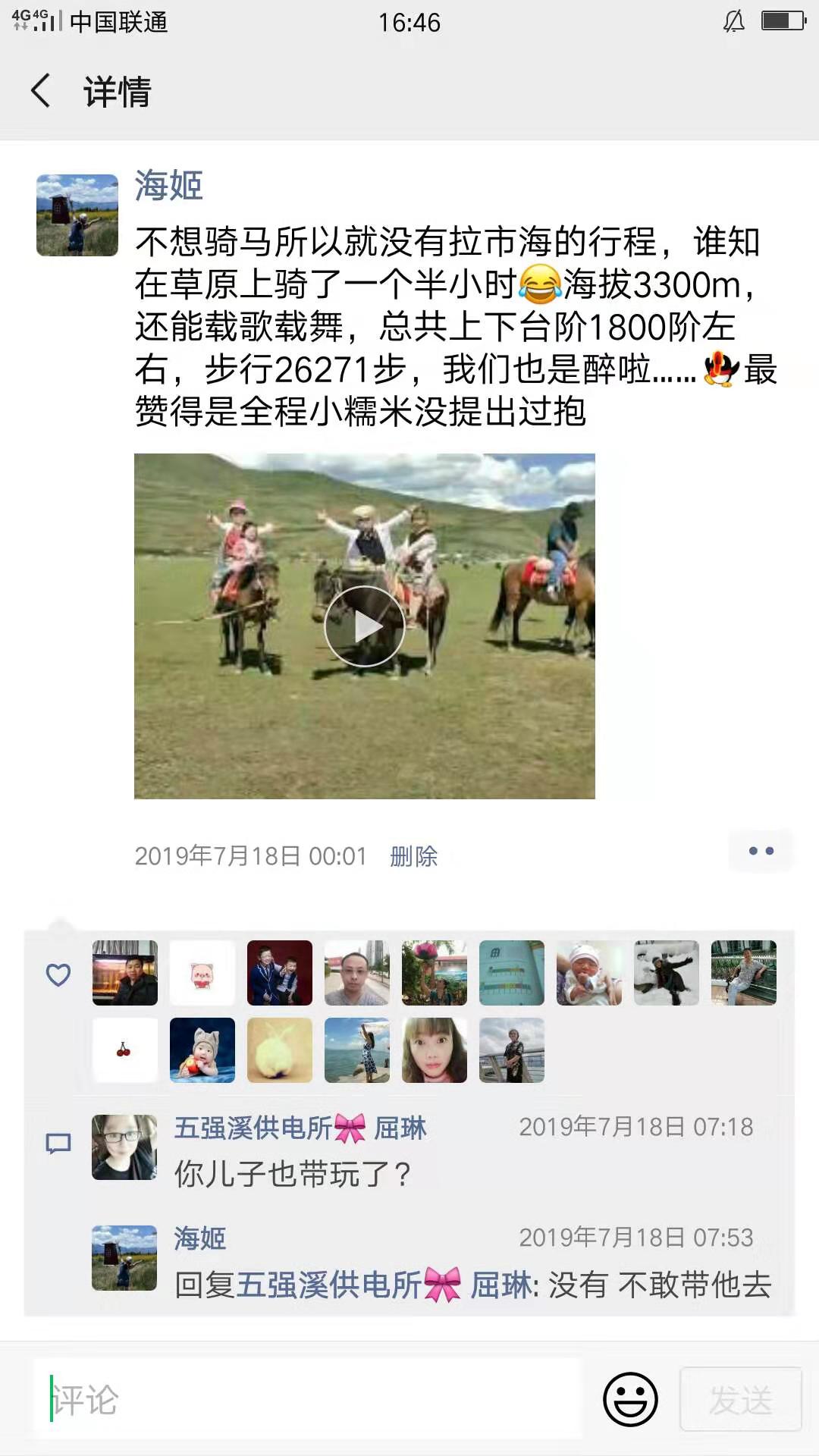Open the liker with the cherry avatar
819x1456 pixels.
pos(124,1050)
